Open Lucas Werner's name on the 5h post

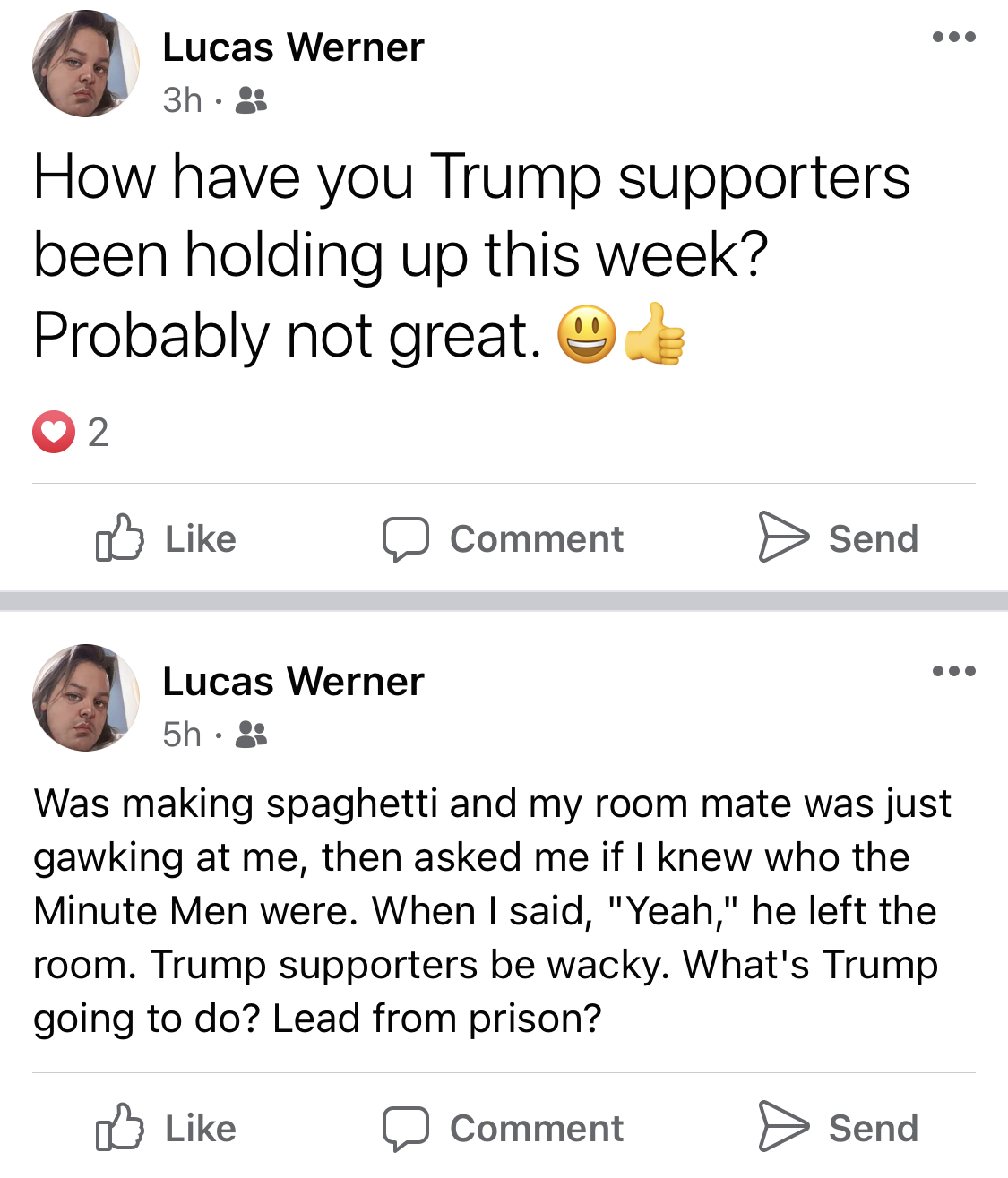pyautogui.click(x=293, y=682)
